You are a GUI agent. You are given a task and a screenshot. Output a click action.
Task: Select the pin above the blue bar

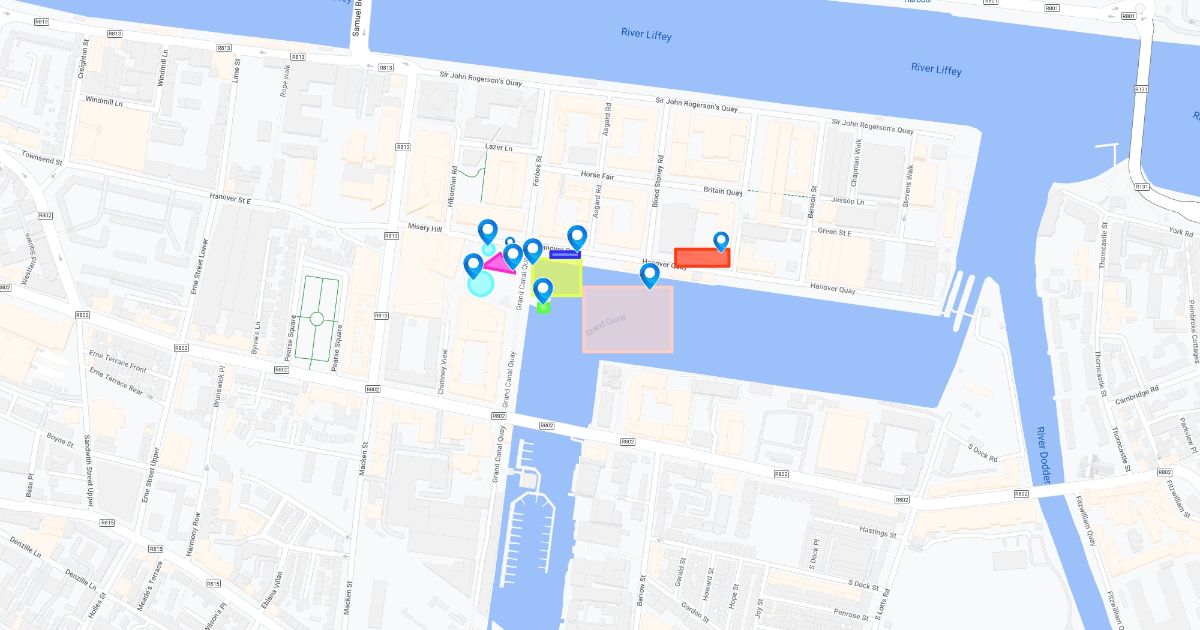577,237
